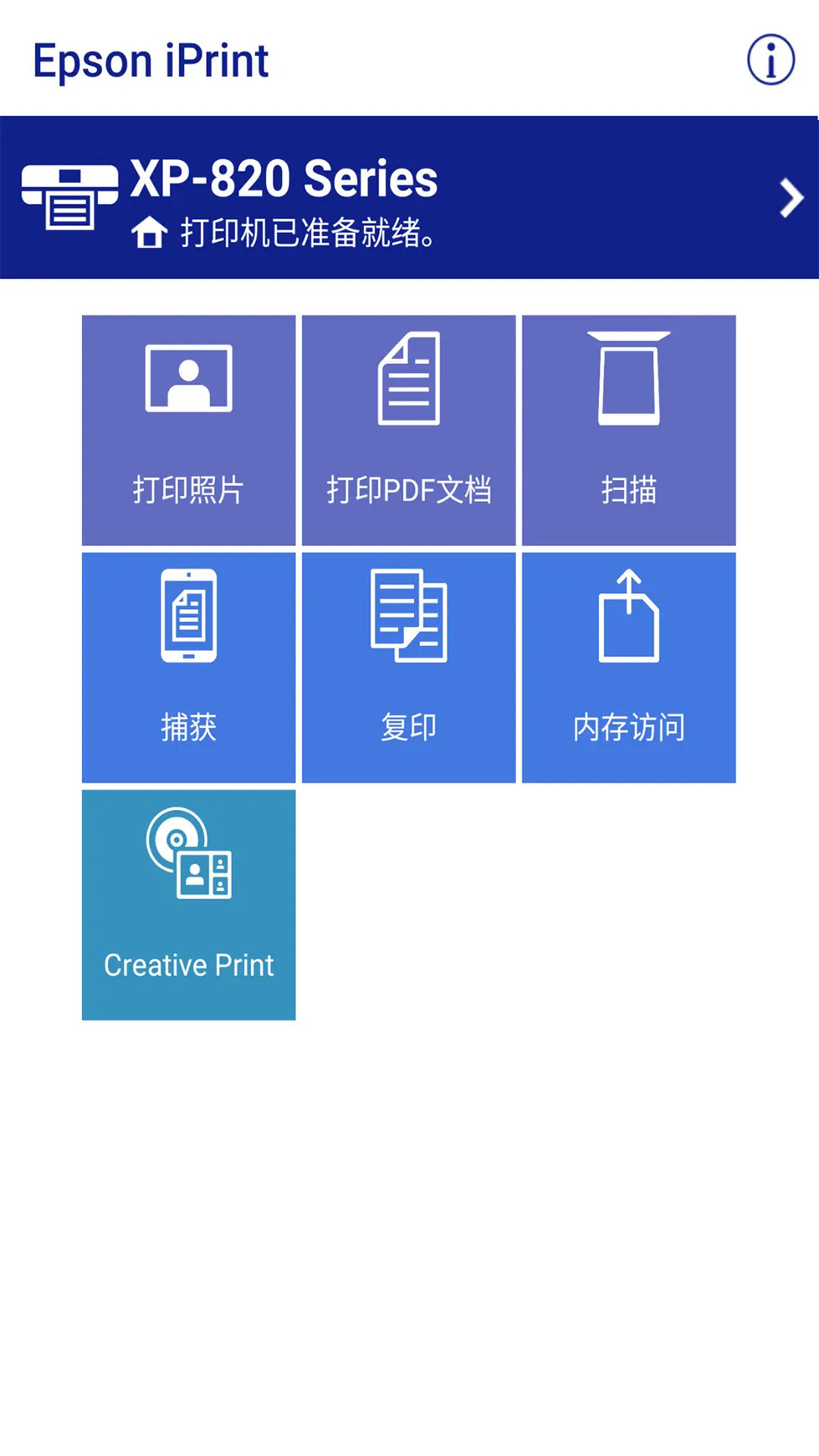This screenshot has width=819, height=1456.
Task: Tap the photo frame icon in 打印照片
Action: [x=187, y=379]
